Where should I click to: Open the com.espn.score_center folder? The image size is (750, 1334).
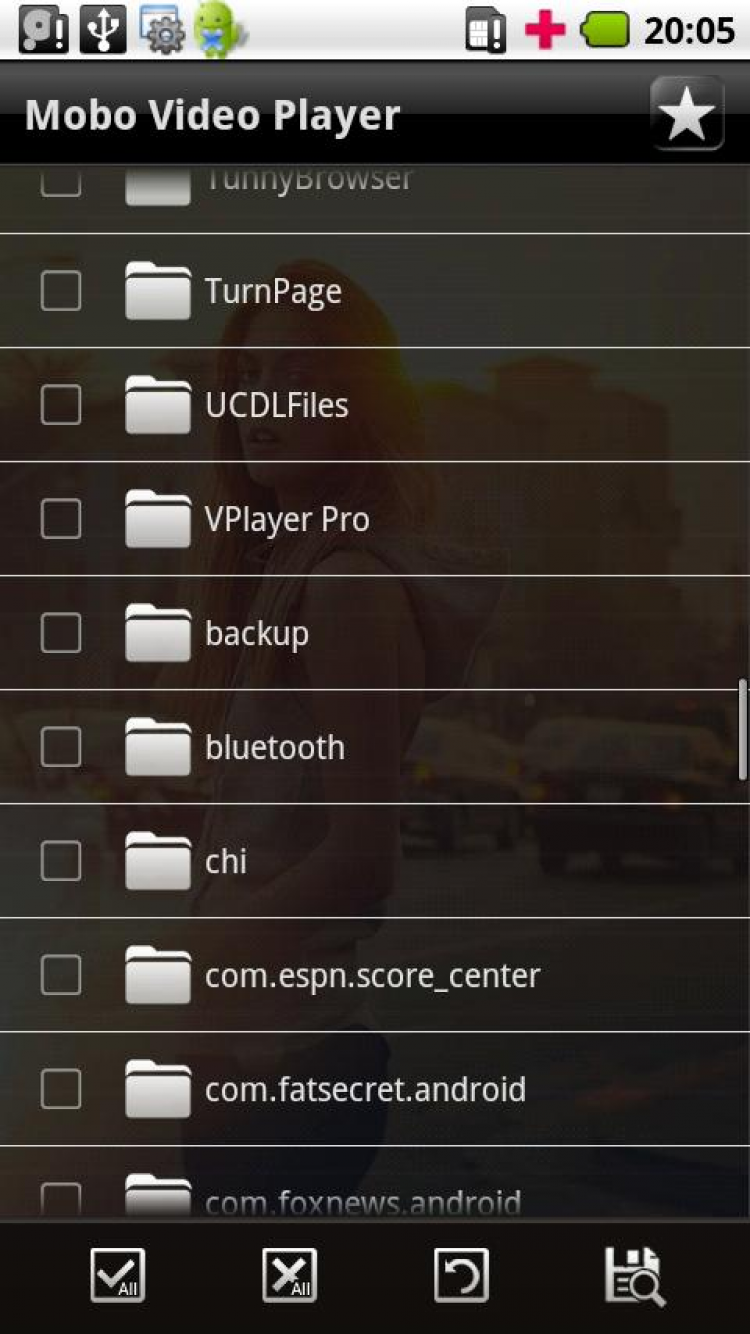click(375, 975)
